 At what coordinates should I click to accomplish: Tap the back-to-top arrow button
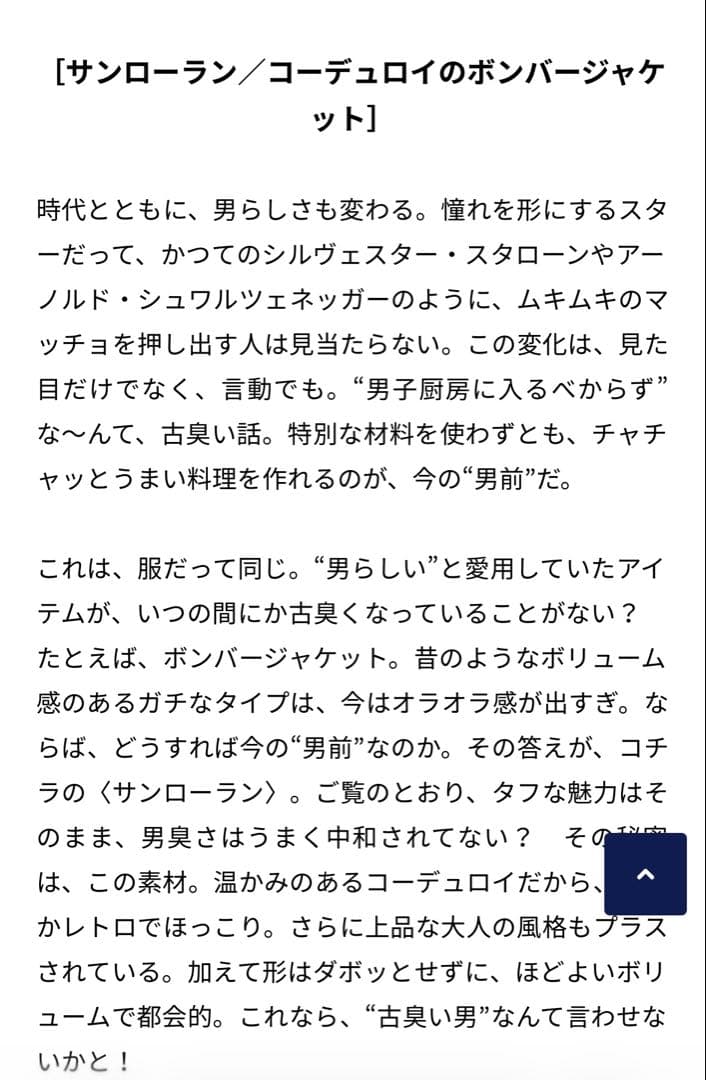coord(645,874)
